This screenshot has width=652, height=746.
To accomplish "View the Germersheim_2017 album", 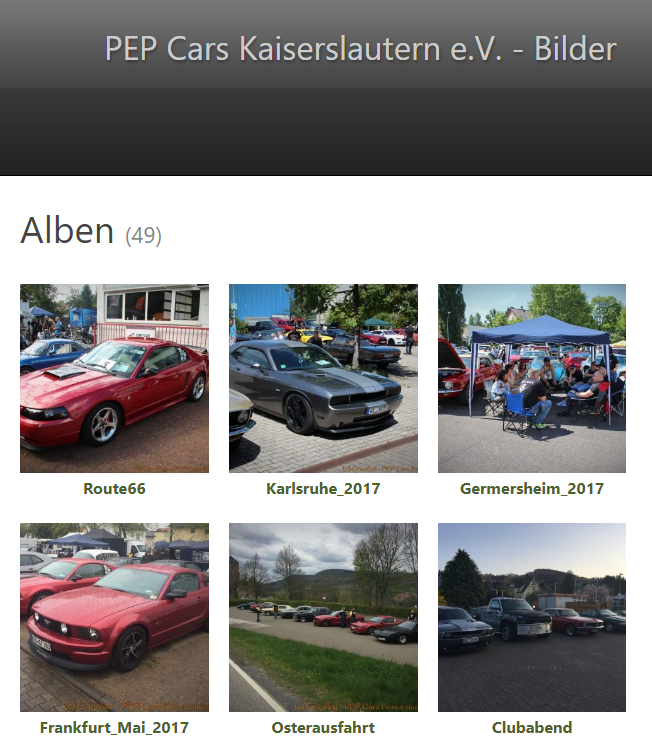I will pos(532,378).
